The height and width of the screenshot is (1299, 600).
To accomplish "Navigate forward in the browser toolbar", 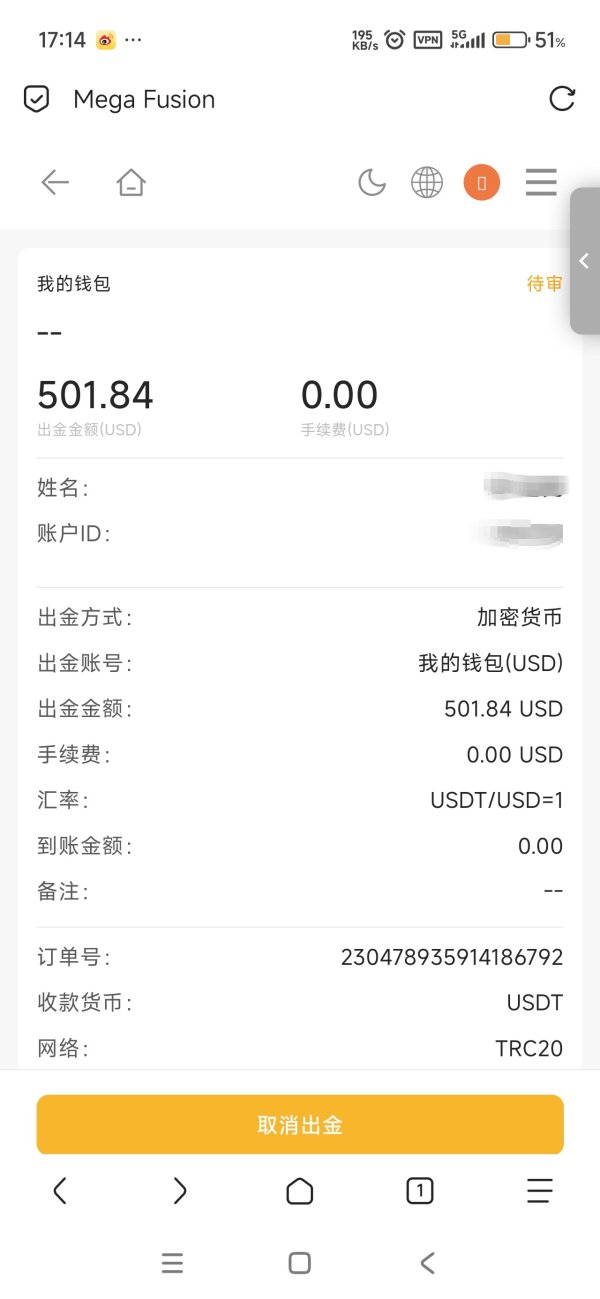I will coord(180,1190).
